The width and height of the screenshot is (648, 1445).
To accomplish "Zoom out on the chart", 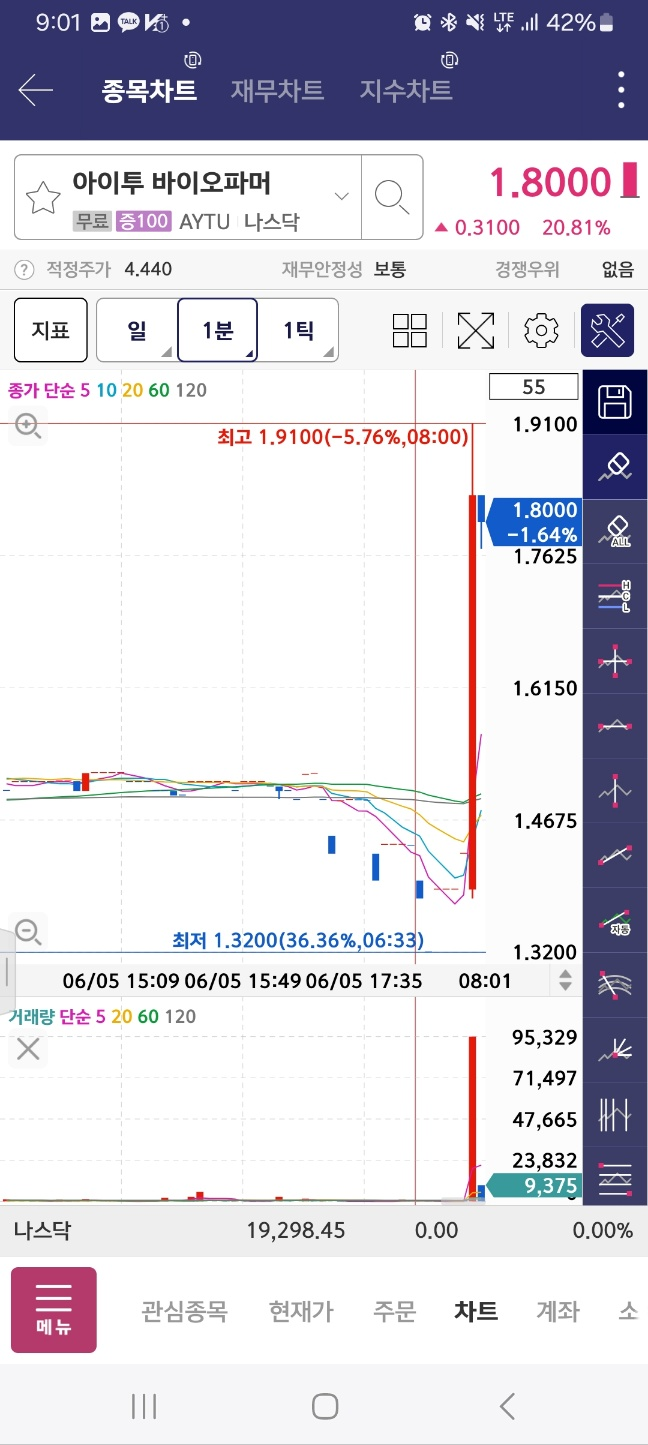I will pyautogui.click(x=28, y=933).
